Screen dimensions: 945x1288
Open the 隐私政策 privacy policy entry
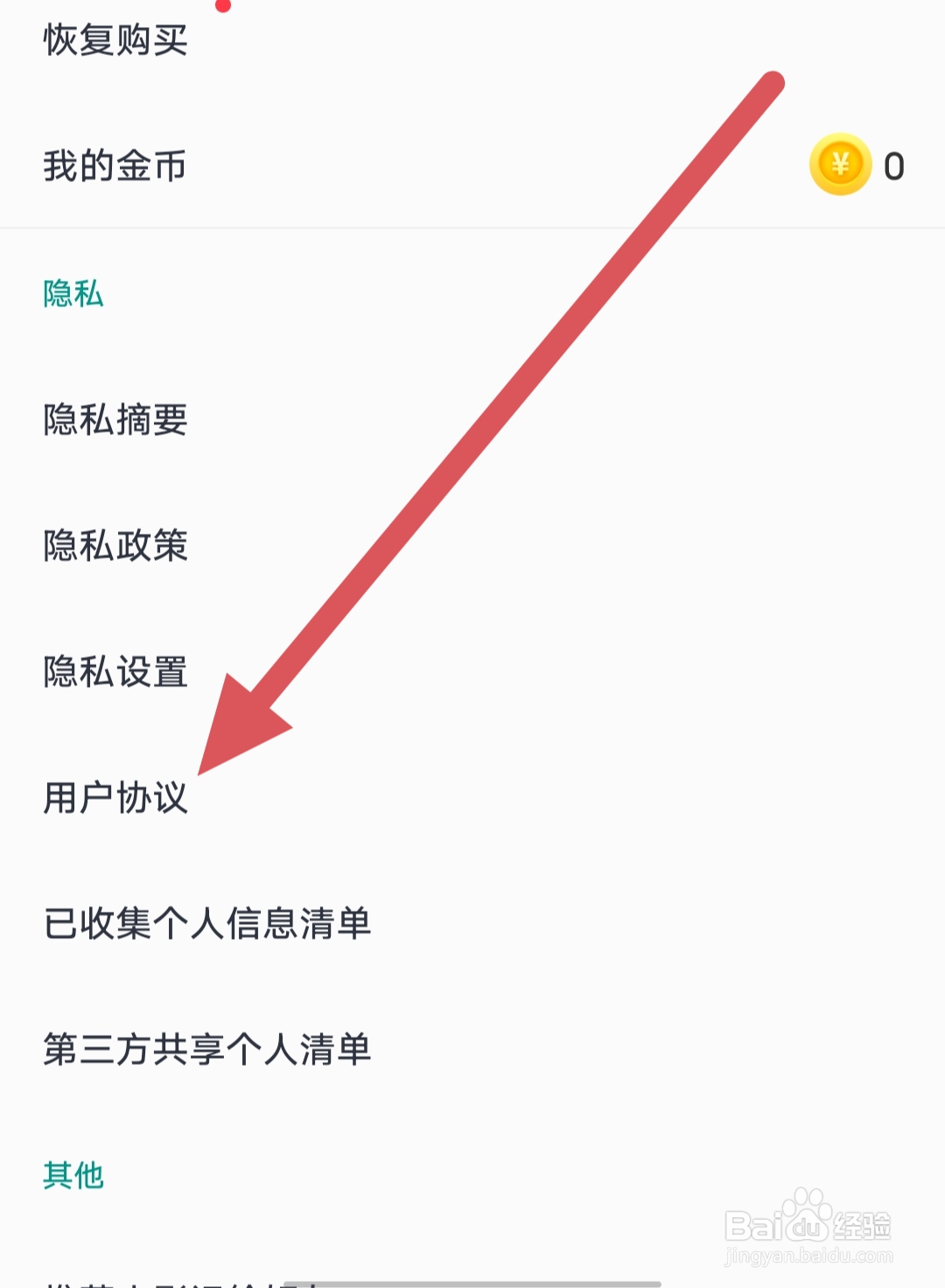pyautogui.click(x=115, y=546)
